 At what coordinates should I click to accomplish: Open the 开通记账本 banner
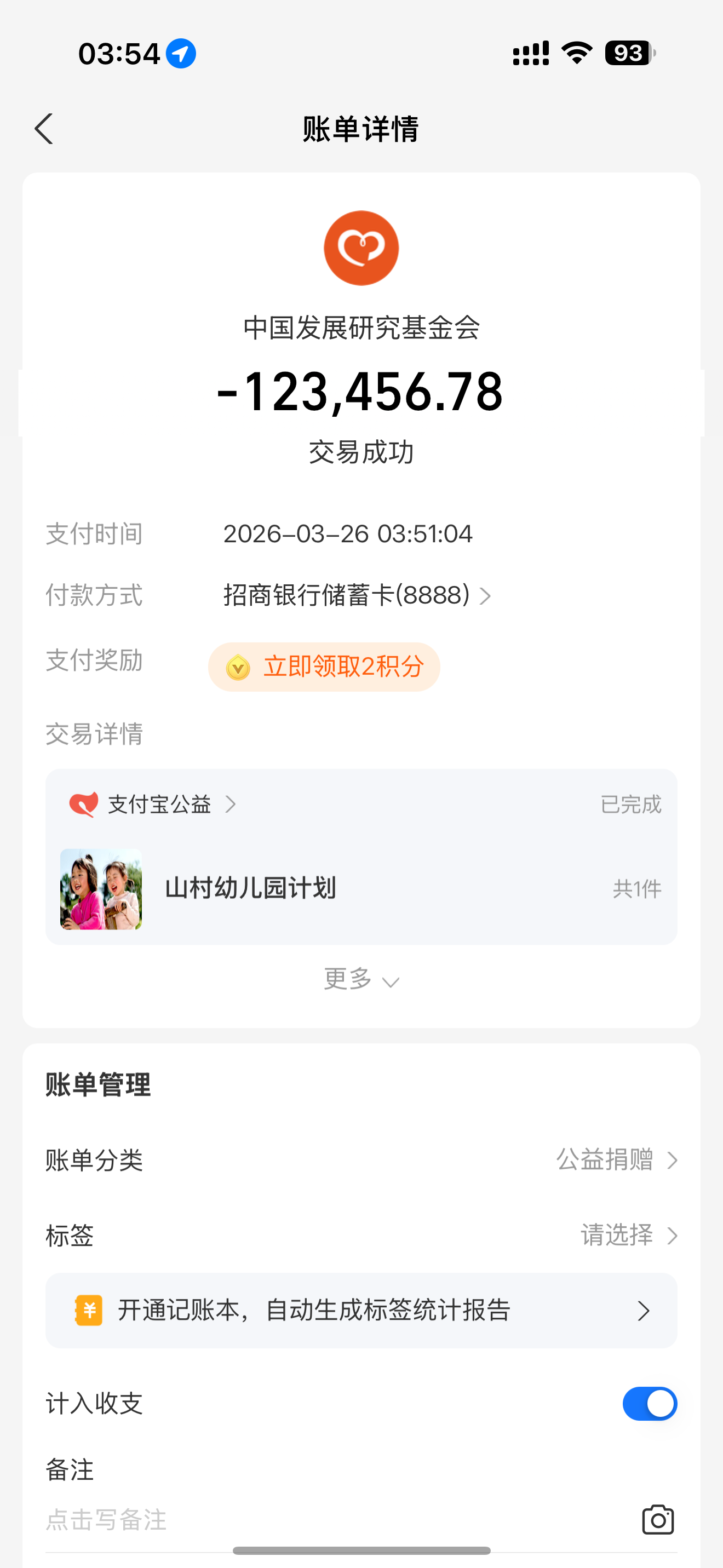[361, 1311]
